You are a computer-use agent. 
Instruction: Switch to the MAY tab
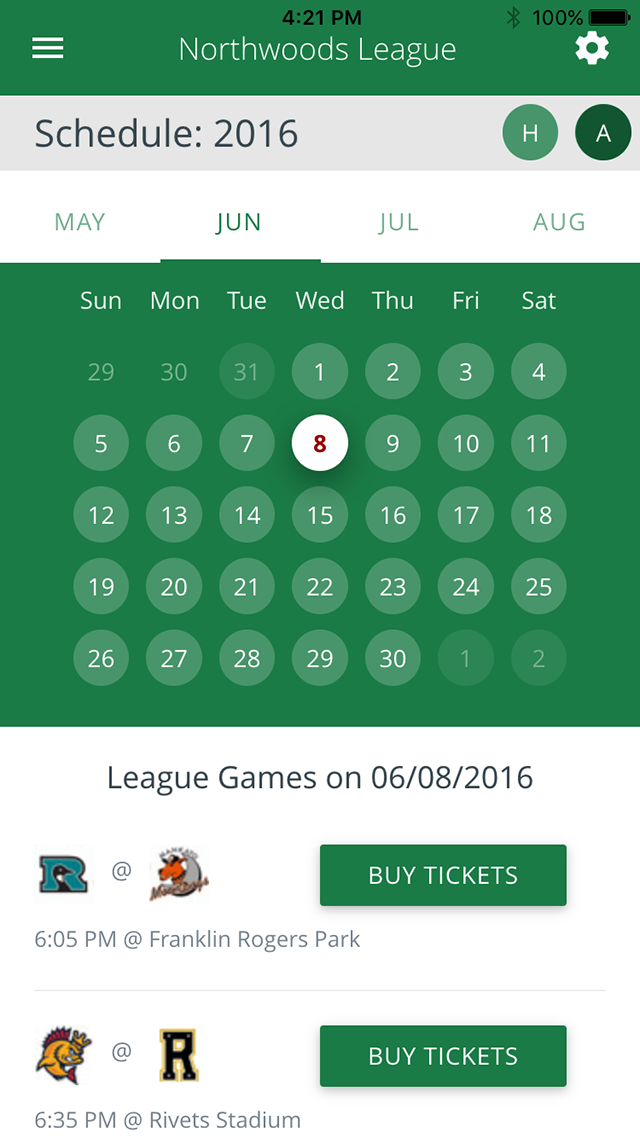tap(80, 222)
